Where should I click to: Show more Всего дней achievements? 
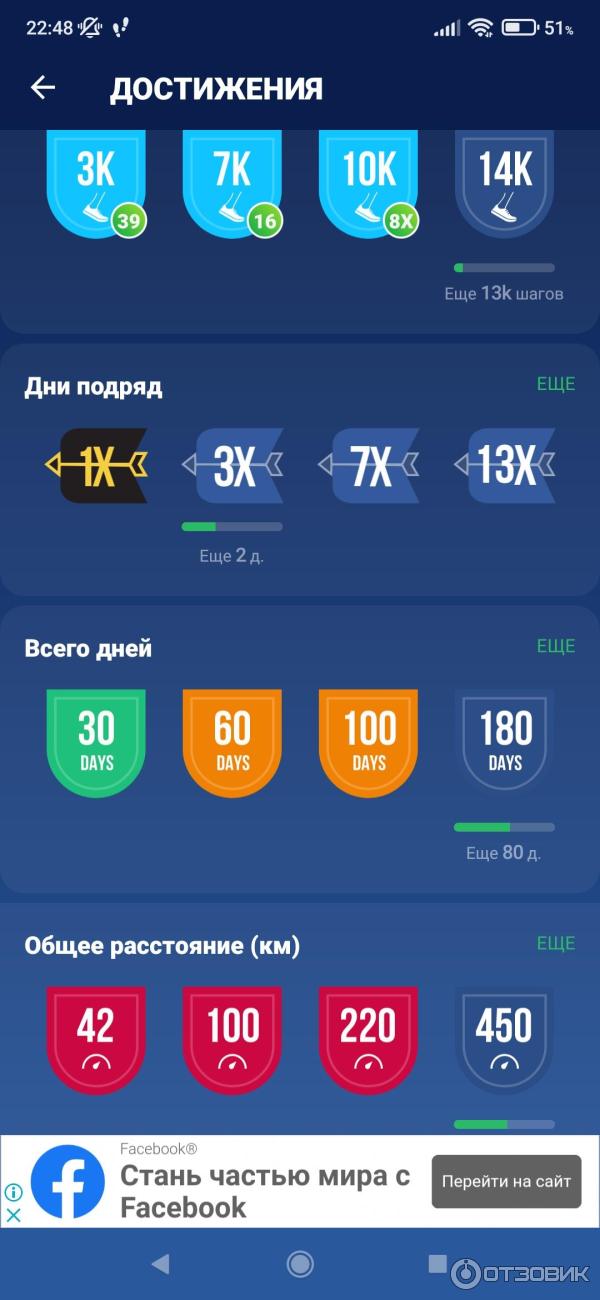(556, 646)
